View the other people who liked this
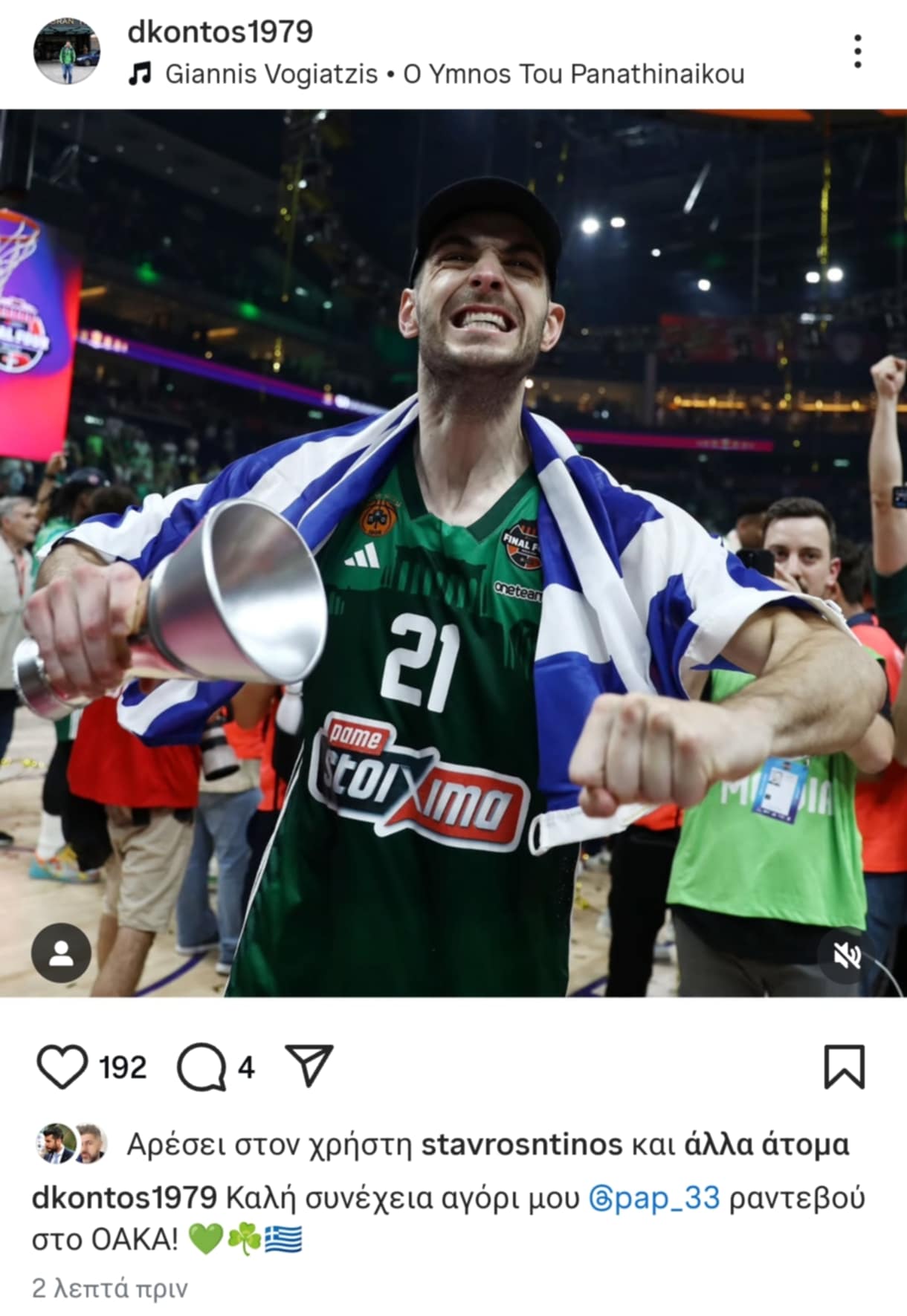 (766, 1144)
